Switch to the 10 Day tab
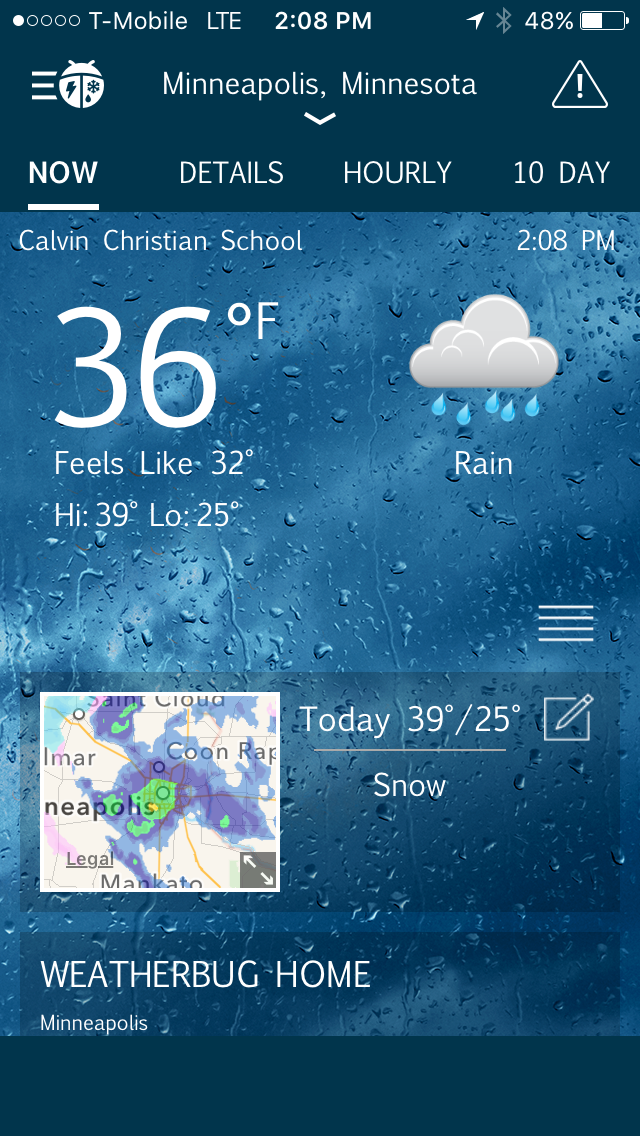This screenshot has width=640, height=1136. click(x=561, y=173)
